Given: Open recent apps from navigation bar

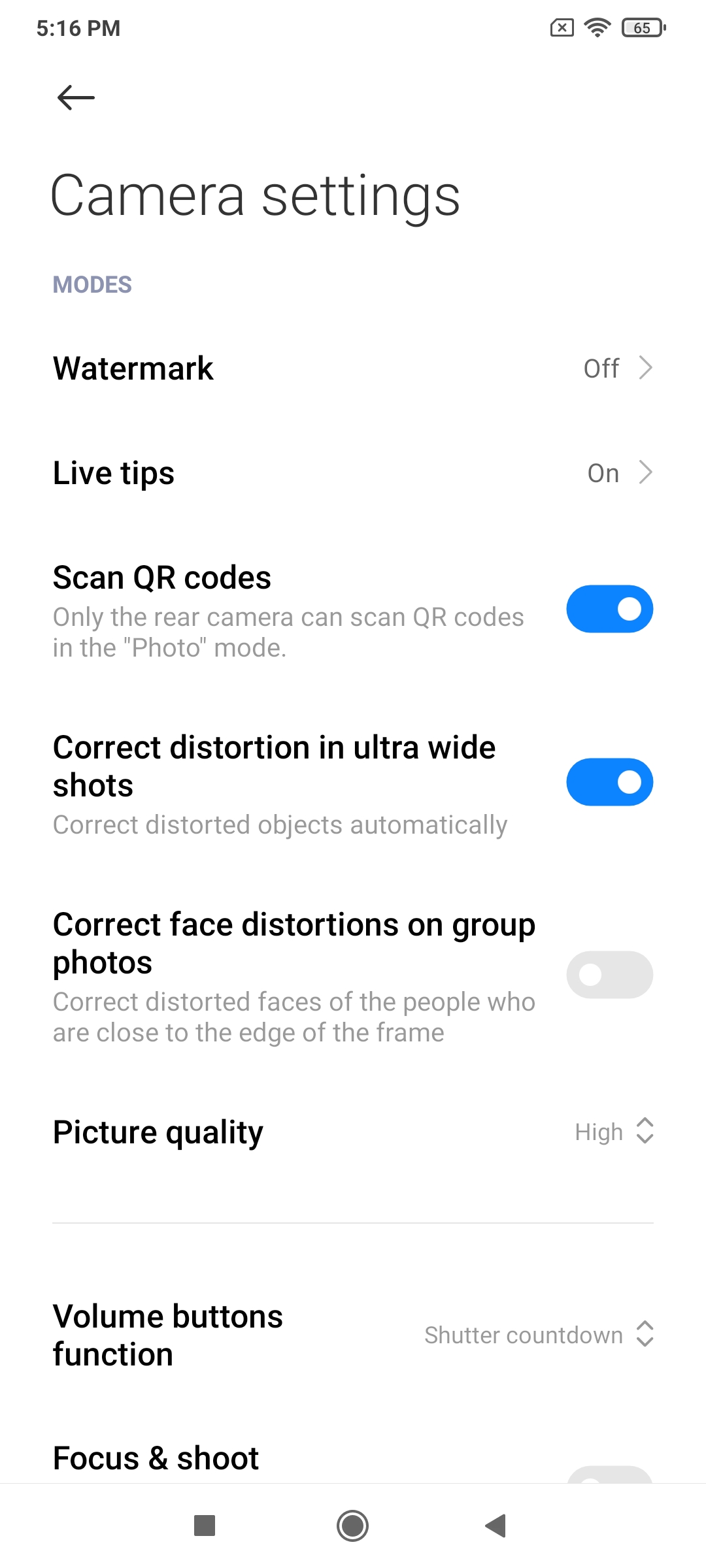Looking at the screenshot, I should pyautogui.click(x=205, y=1526).
